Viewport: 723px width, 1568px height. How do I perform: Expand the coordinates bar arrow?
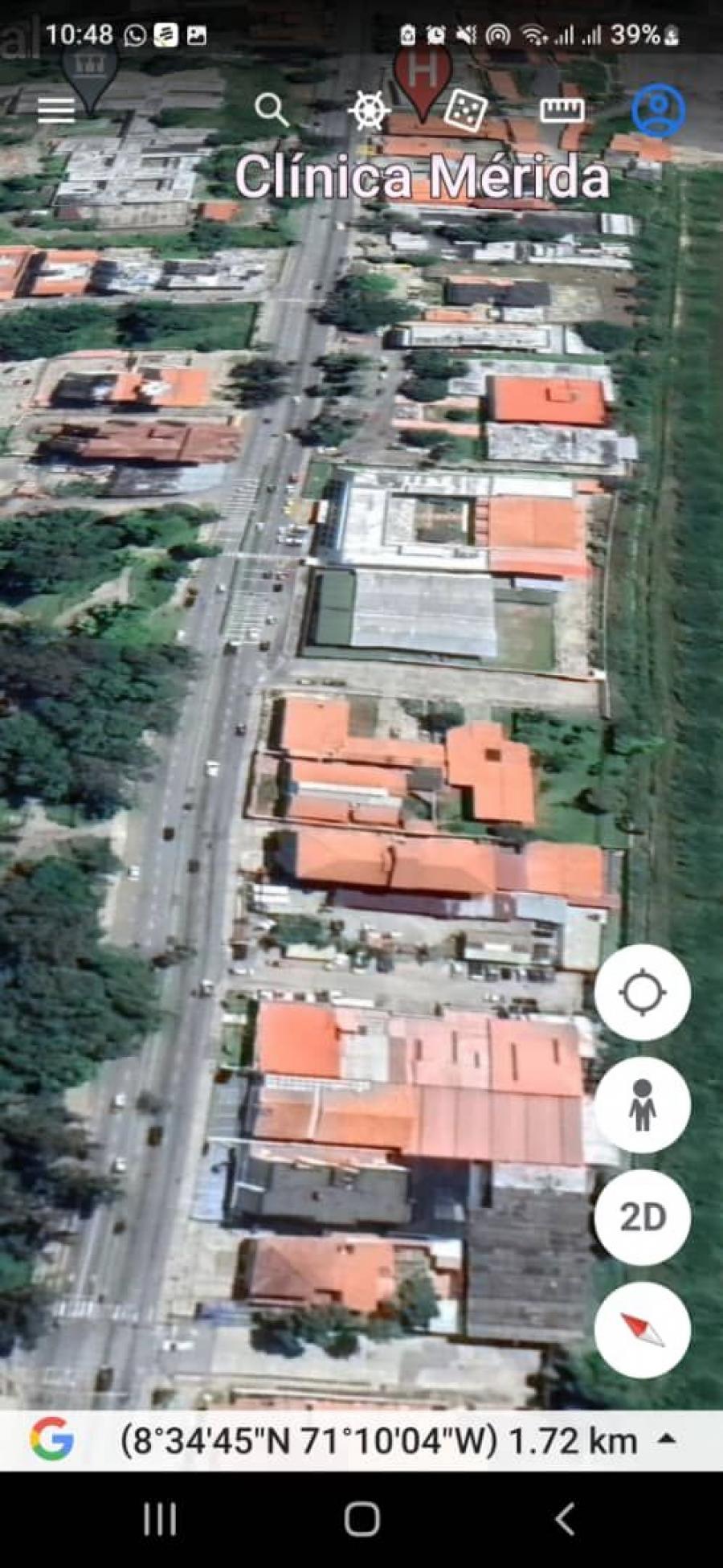click(x=666, y=1439)
